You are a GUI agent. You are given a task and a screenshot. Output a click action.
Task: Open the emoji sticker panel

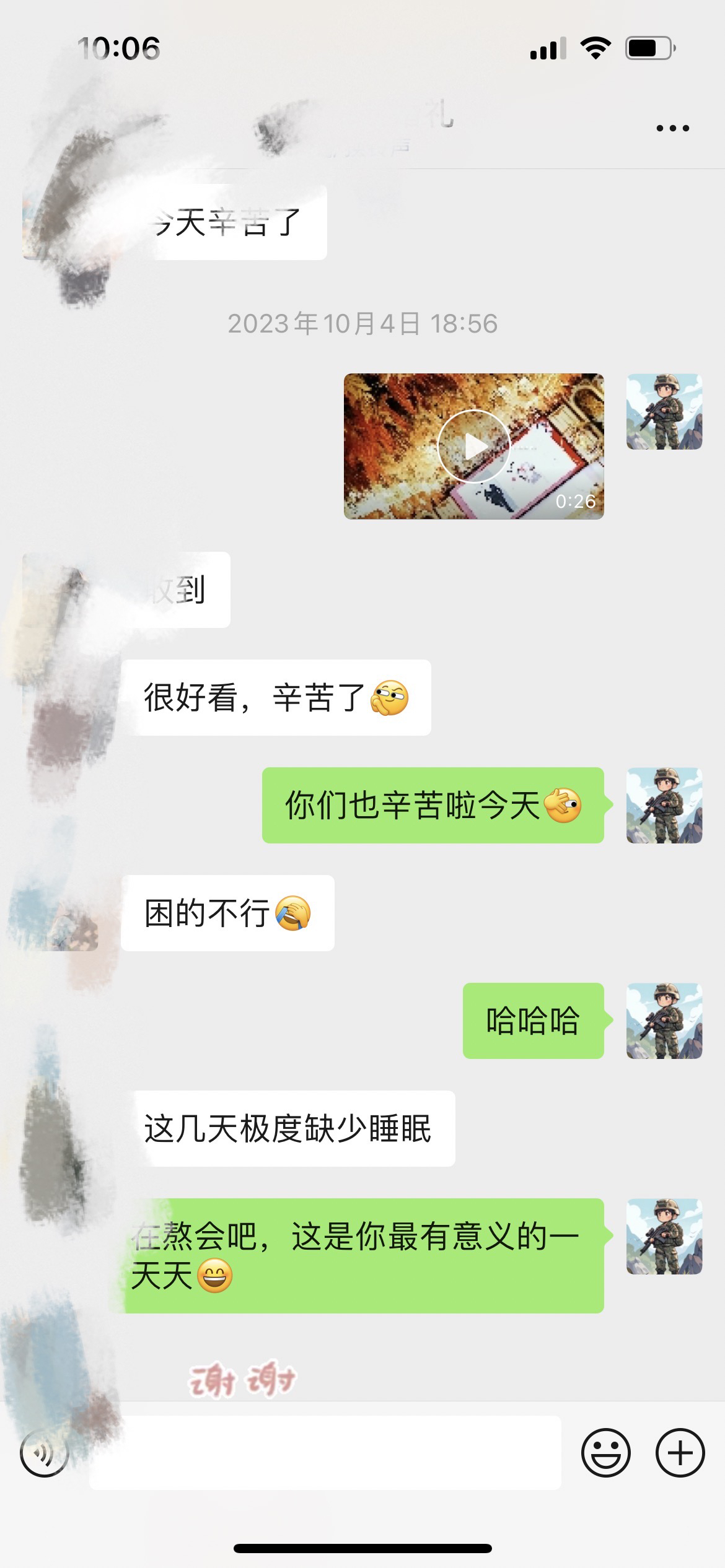(605, 1452)
